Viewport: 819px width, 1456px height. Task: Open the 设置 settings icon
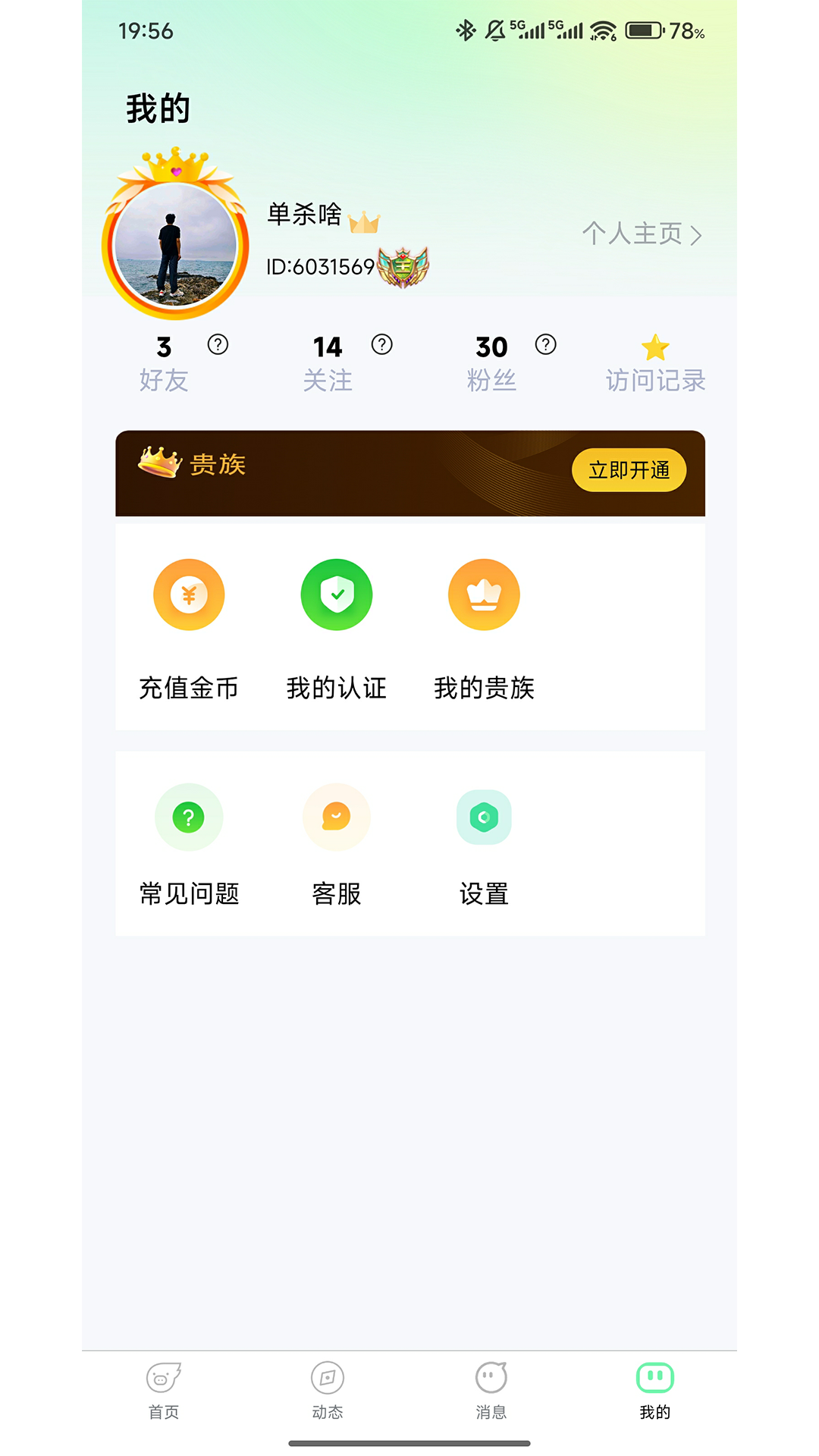[x=483, y=817]
